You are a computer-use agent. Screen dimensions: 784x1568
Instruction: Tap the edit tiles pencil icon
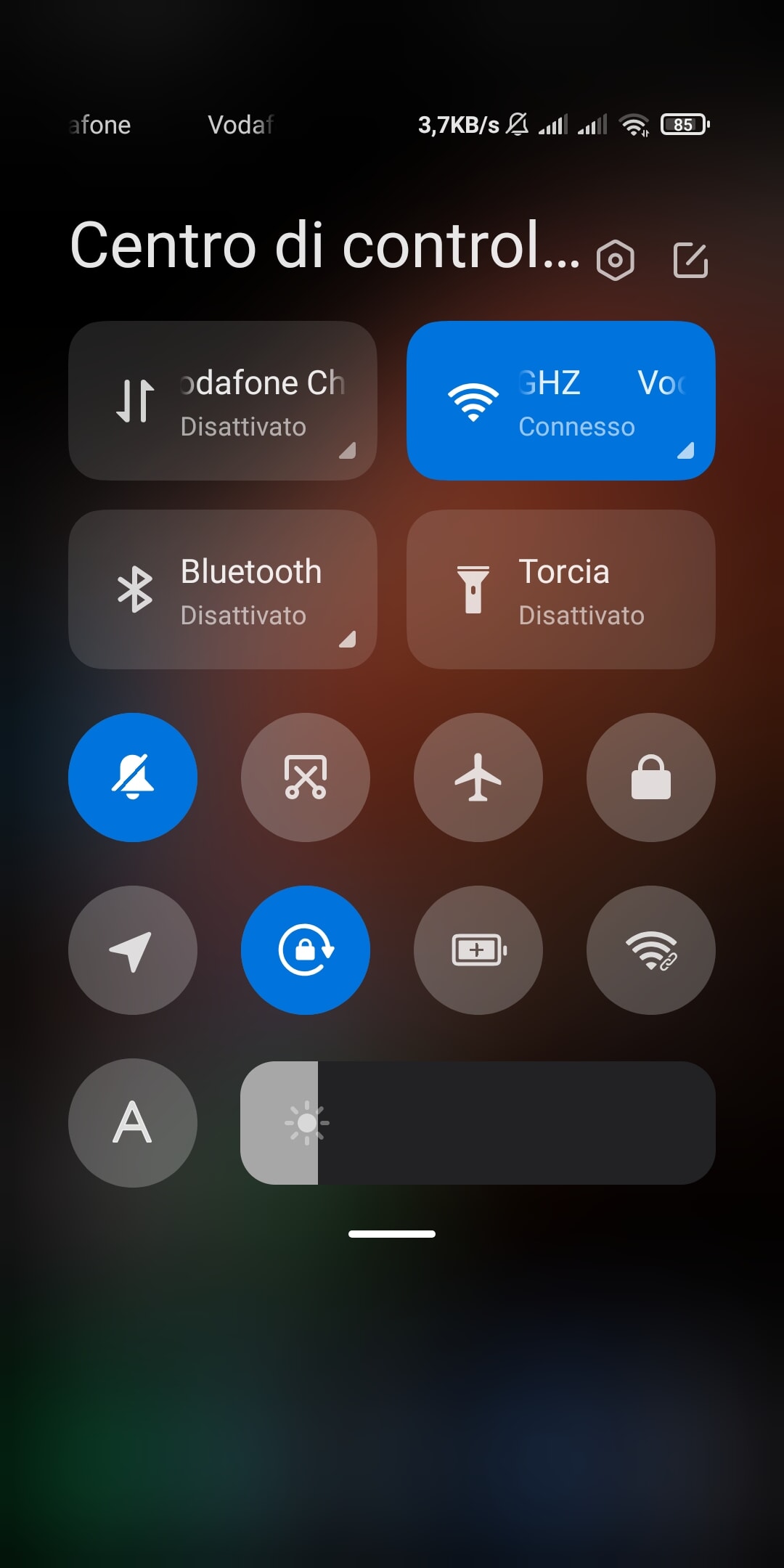(x=690, y=260)
